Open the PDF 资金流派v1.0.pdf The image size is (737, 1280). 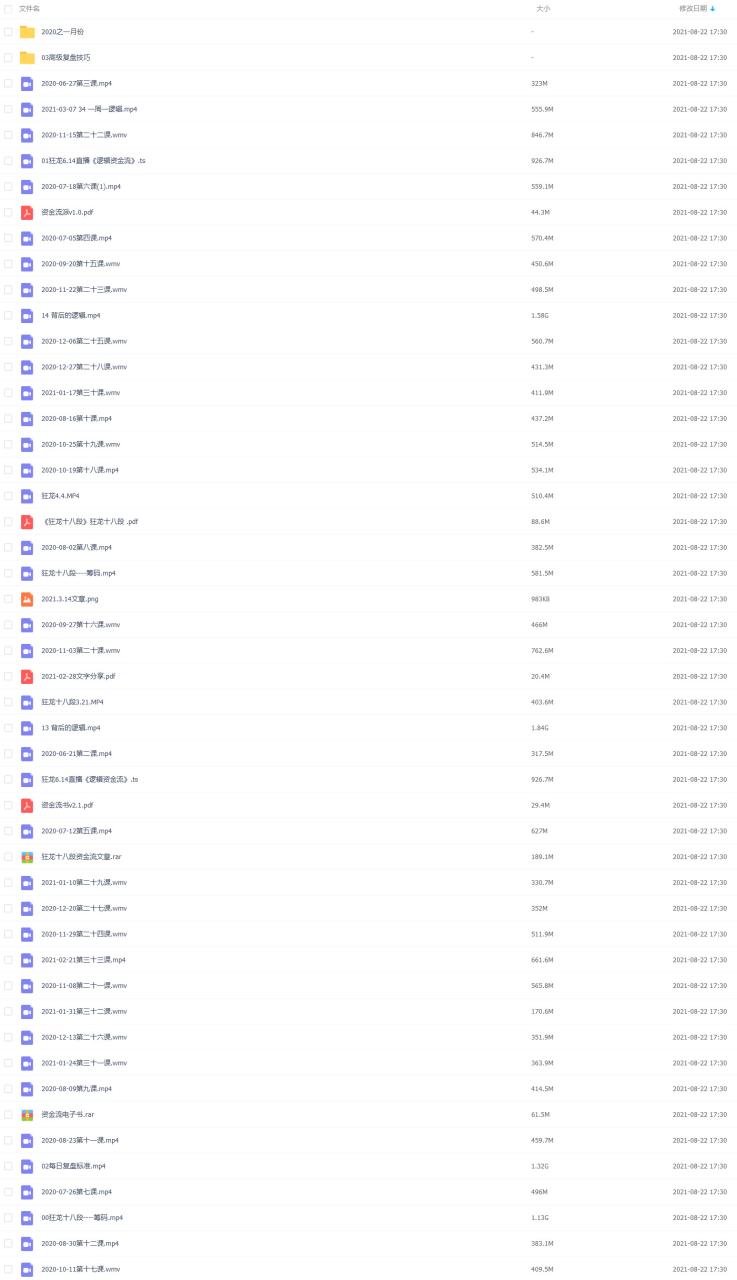[68, 212]
